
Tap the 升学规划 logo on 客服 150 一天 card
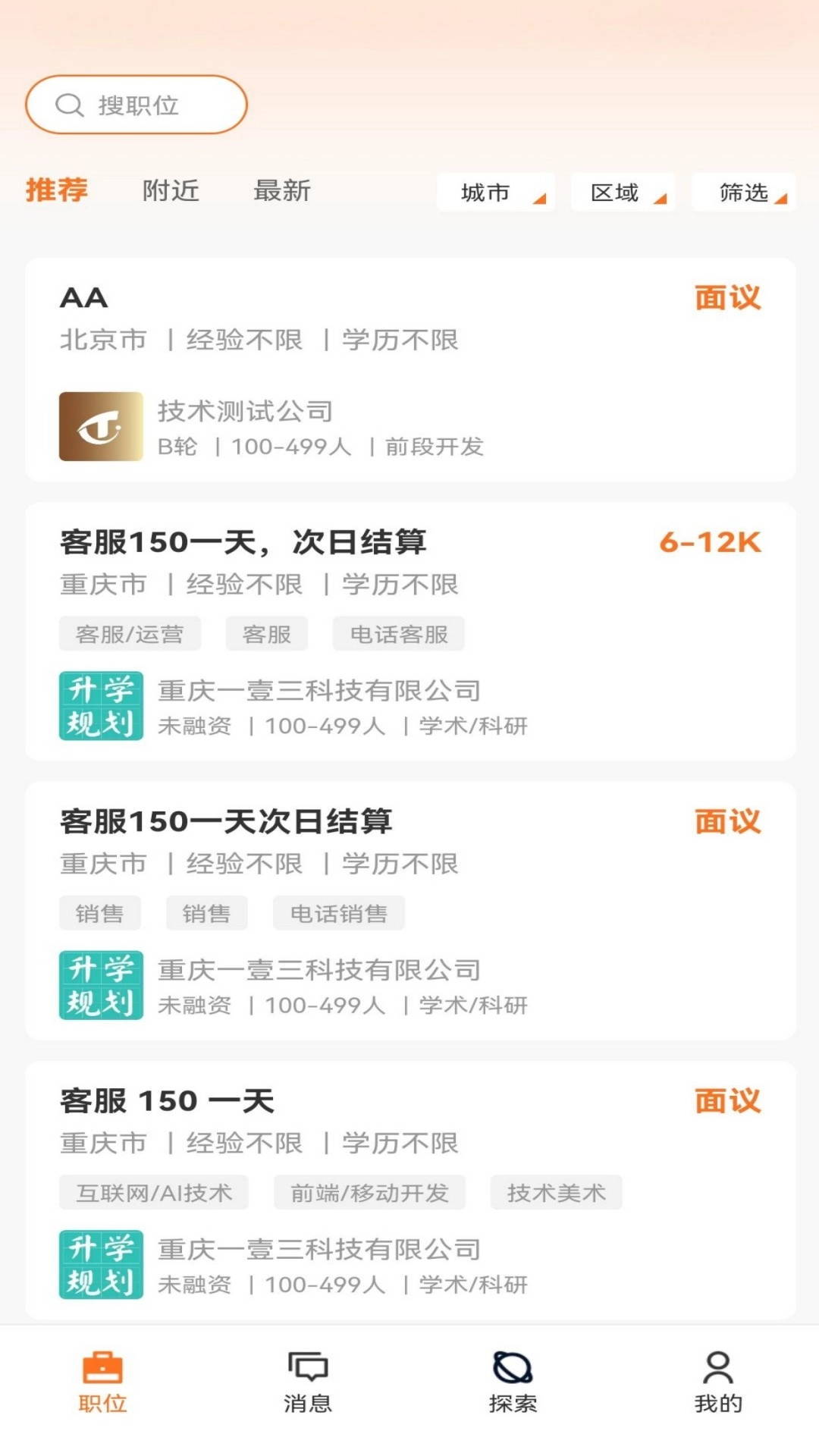(x=101, y=1263)
